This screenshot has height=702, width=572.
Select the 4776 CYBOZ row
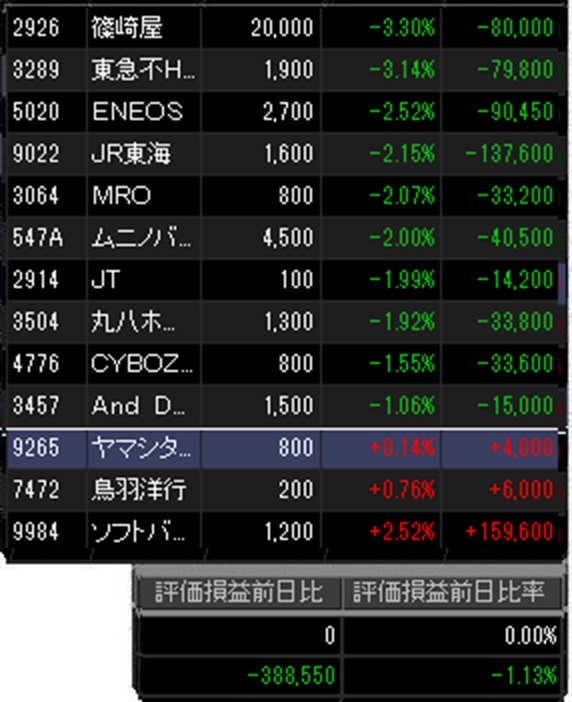[x=283, y=364]
